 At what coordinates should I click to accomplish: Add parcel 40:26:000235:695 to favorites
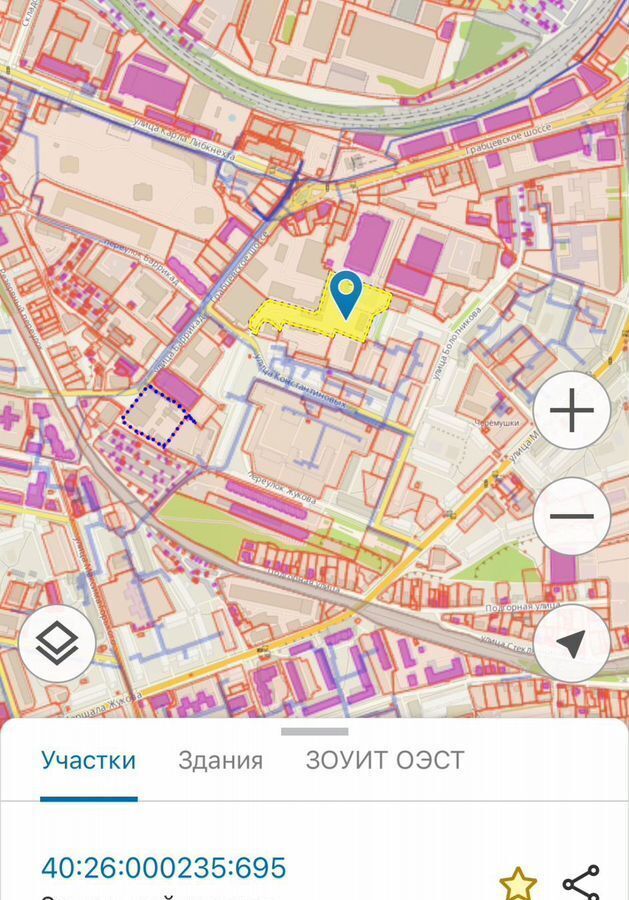pos(517,883)
